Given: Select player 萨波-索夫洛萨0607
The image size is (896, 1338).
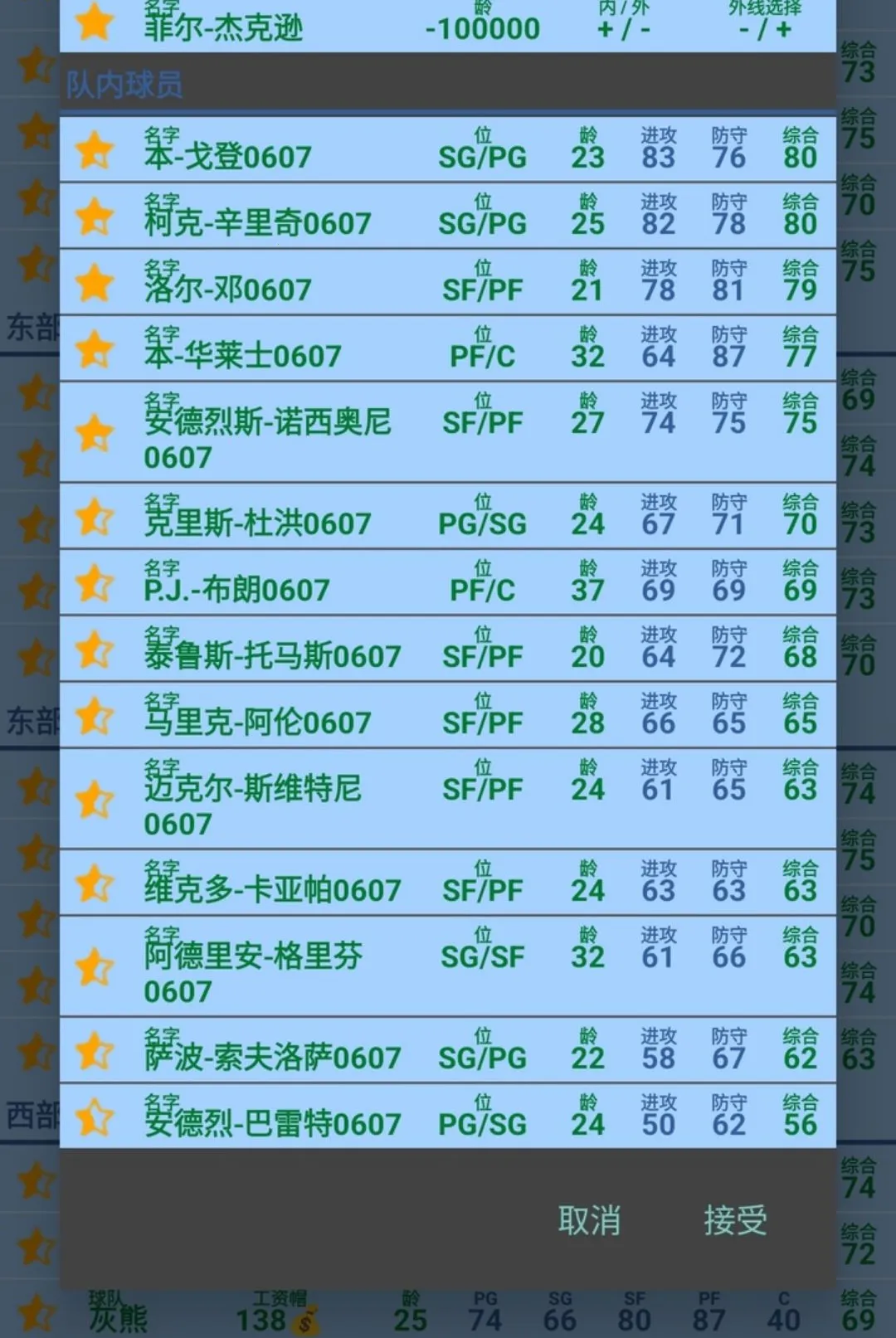Looking at the screenshot, I should click(x=447, y=1050).
